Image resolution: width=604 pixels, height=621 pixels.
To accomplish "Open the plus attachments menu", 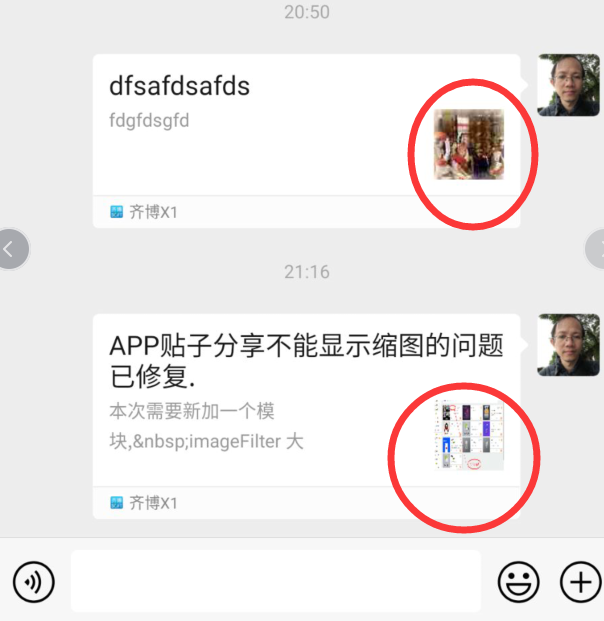I will click(581, 581).
